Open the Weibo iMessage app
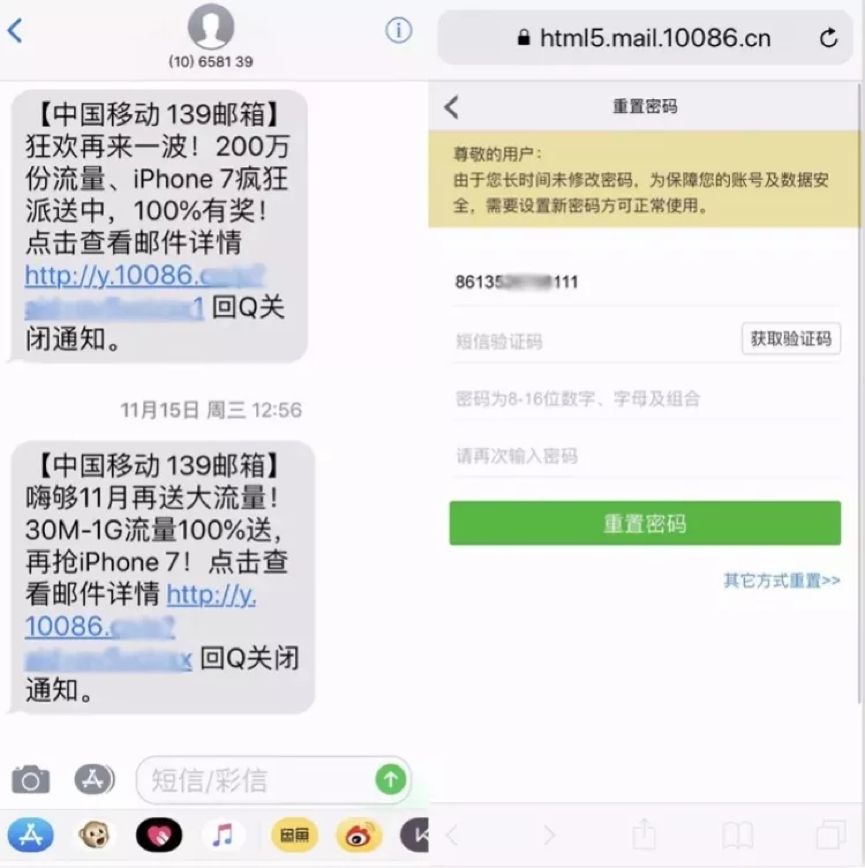 coord(358,835)
